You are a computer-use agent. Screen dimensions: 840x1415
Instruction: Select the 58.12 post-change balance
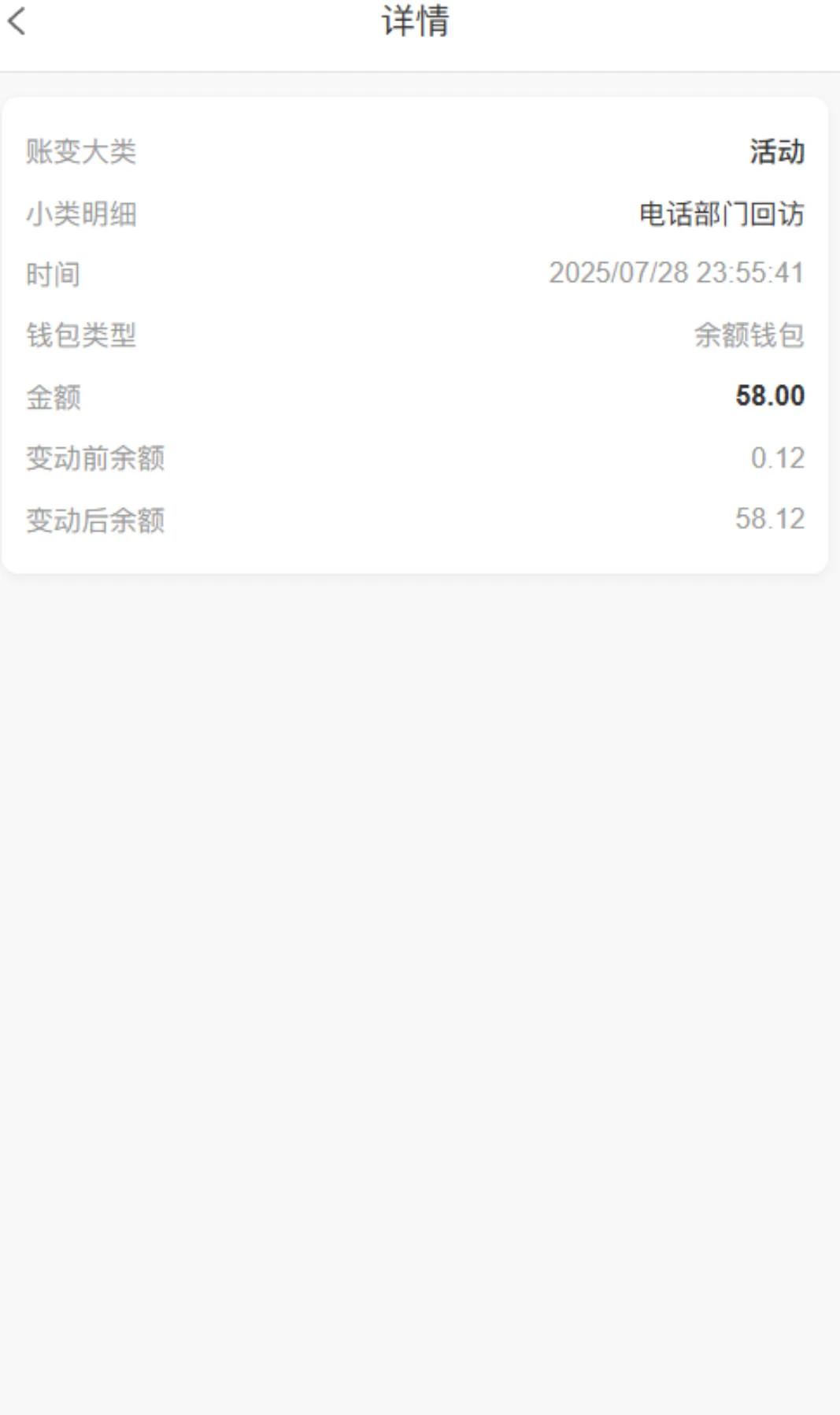[x=770, y=519]
